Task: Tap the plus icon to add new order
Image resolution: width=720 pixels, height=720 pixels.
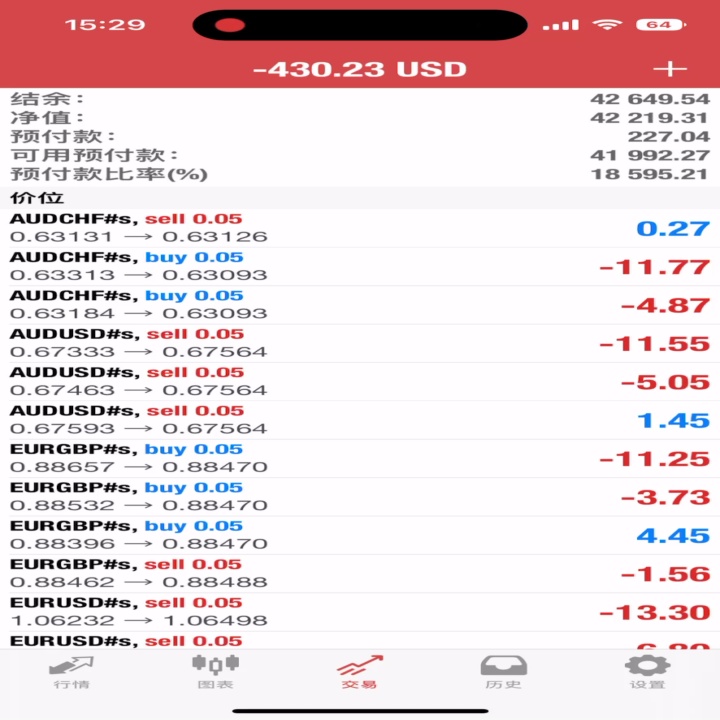Action: pyautogui.click(x=670, y=69)
